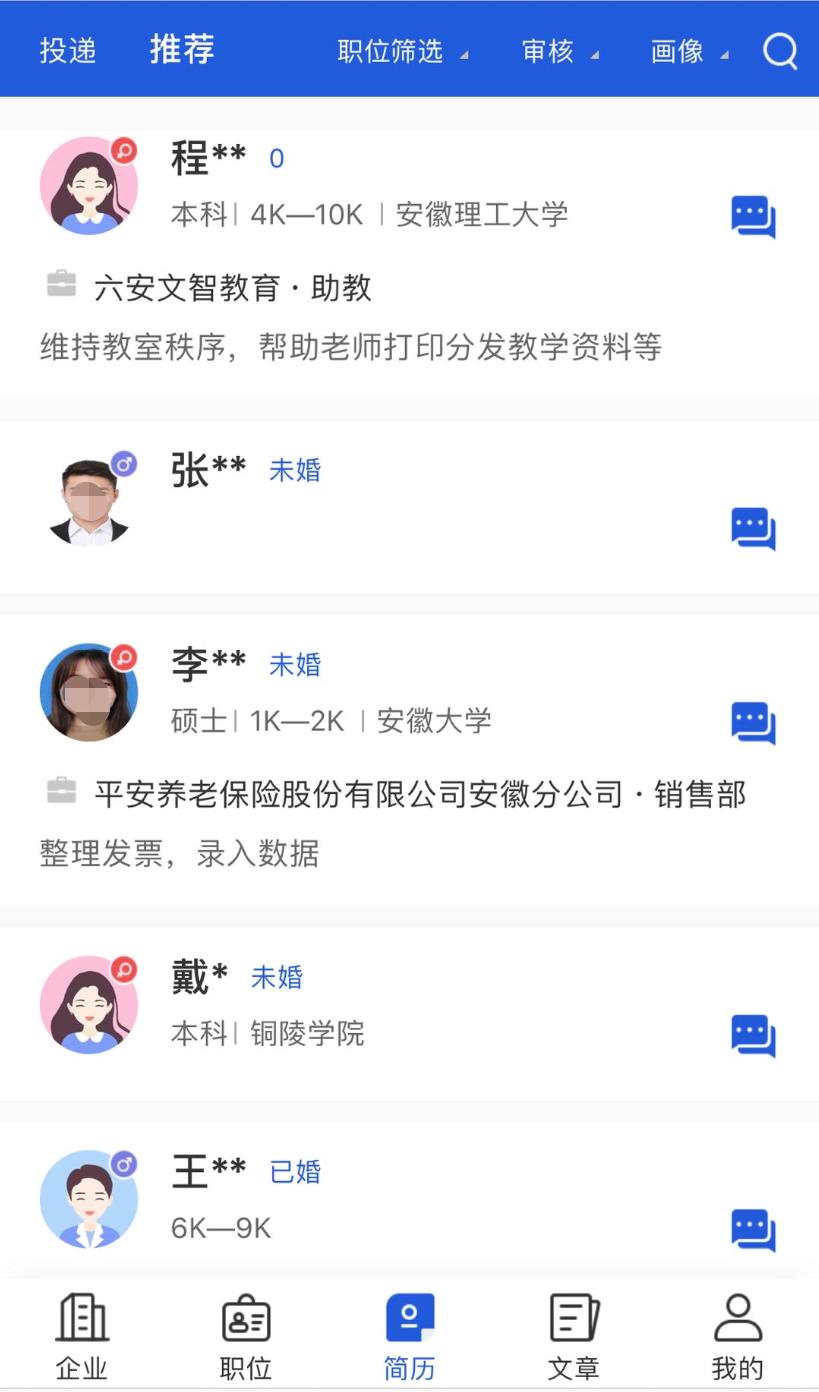Expand the 职位筛选 dropdown
Screen dimensions: 819x1392
(x=401, y=52)
